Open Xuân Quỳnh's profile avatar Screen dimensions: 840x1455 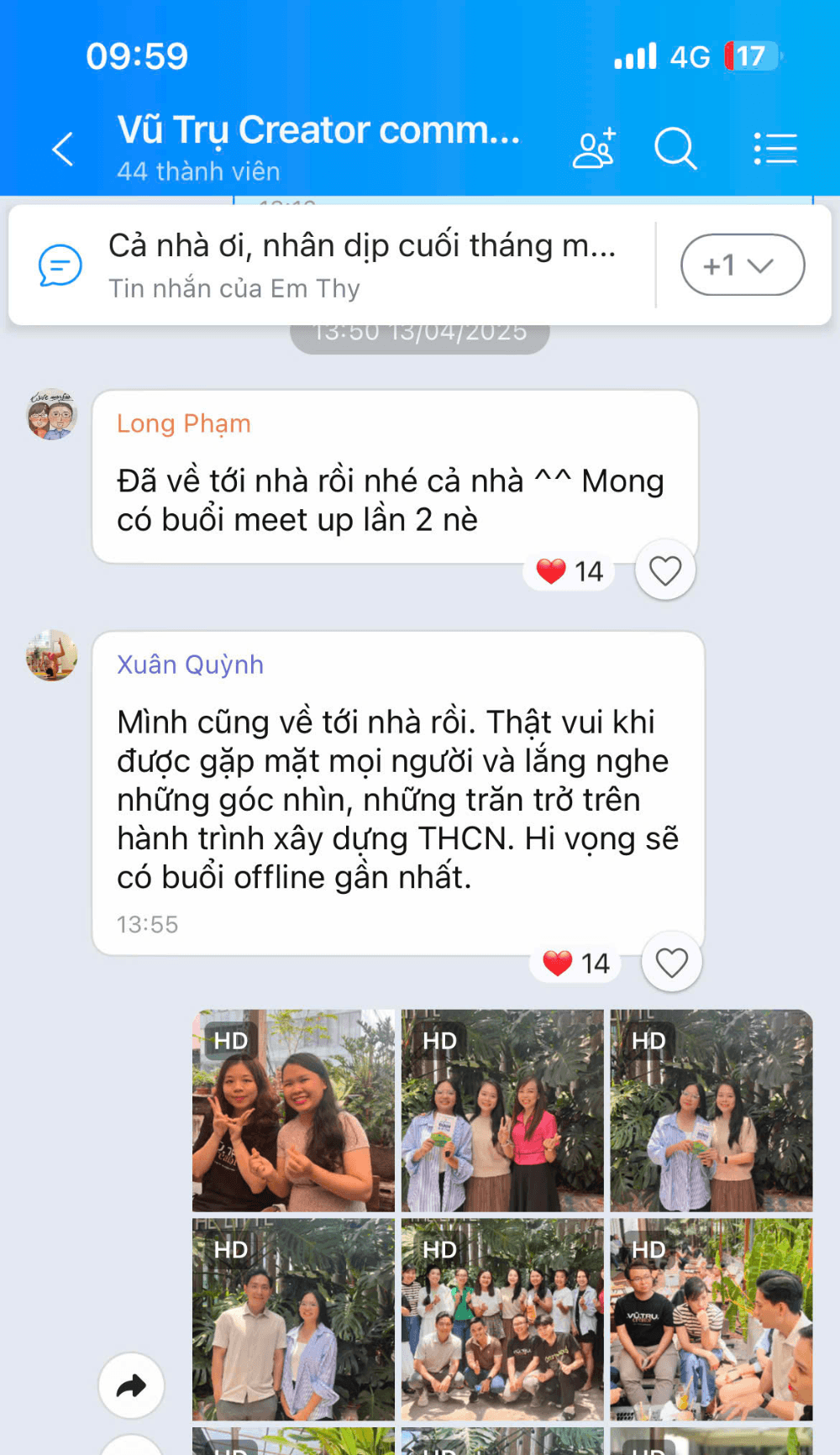point(52,655)
